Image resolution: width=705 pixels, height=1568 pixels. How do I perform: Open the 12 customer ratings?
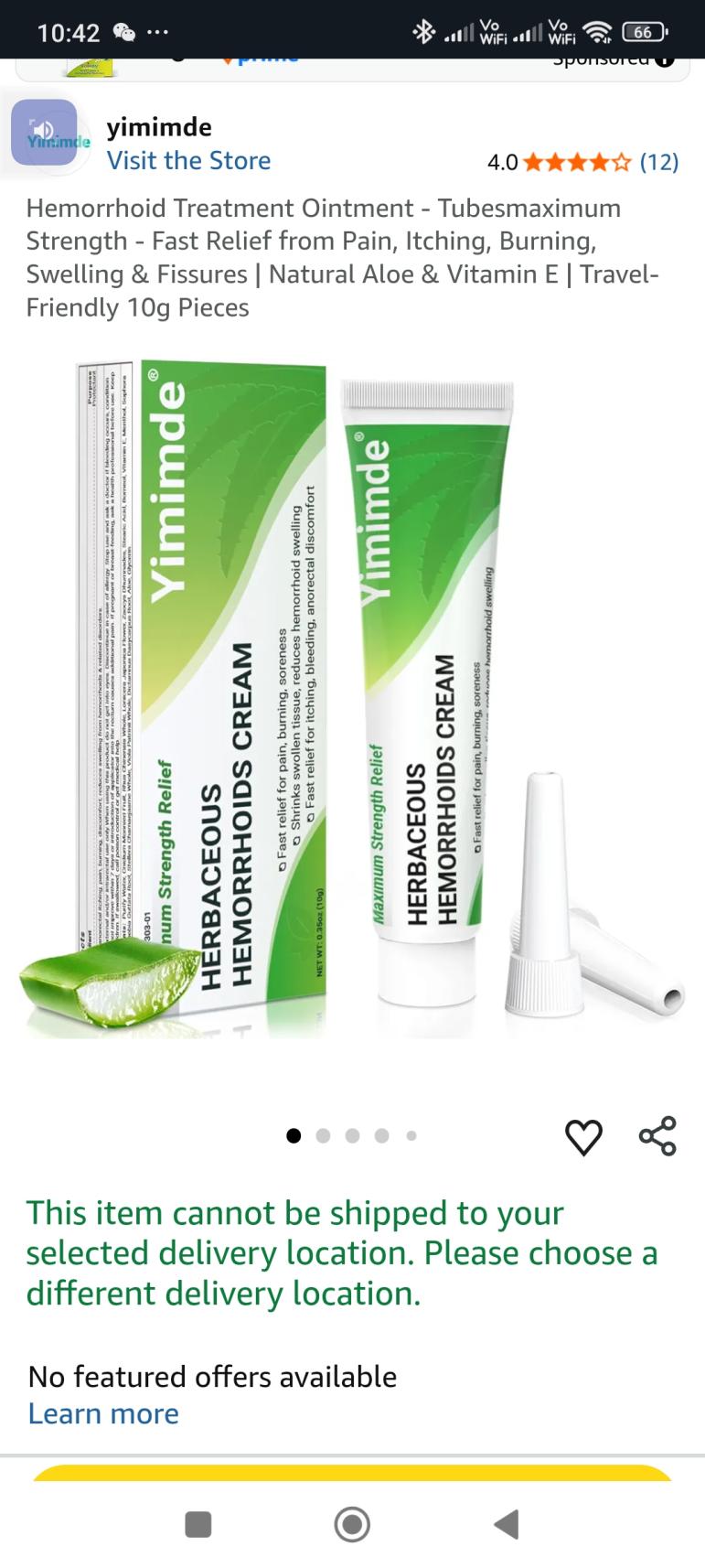[658, 162]
